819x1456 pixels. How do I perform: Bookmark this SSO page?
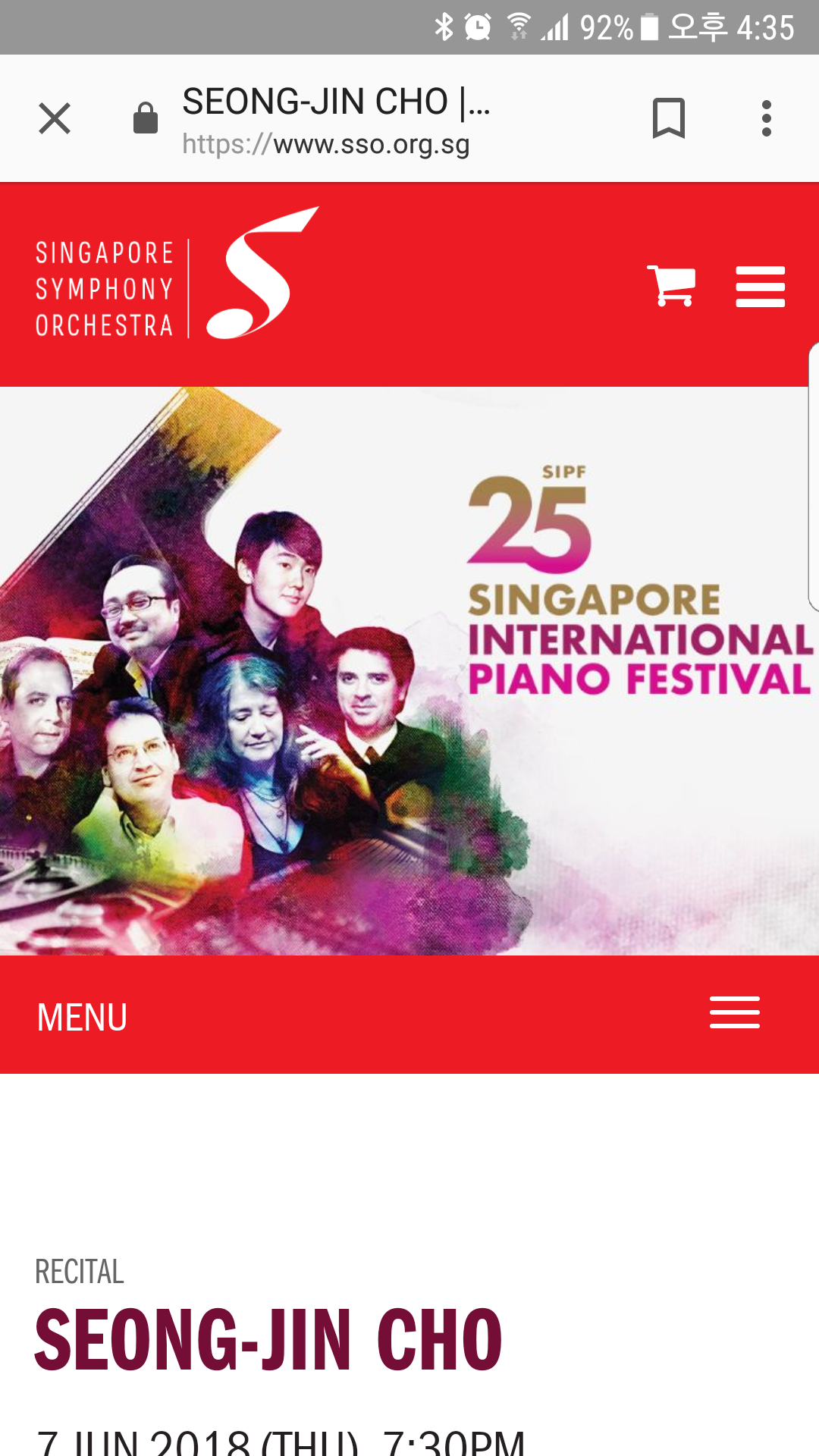(668, 118)
